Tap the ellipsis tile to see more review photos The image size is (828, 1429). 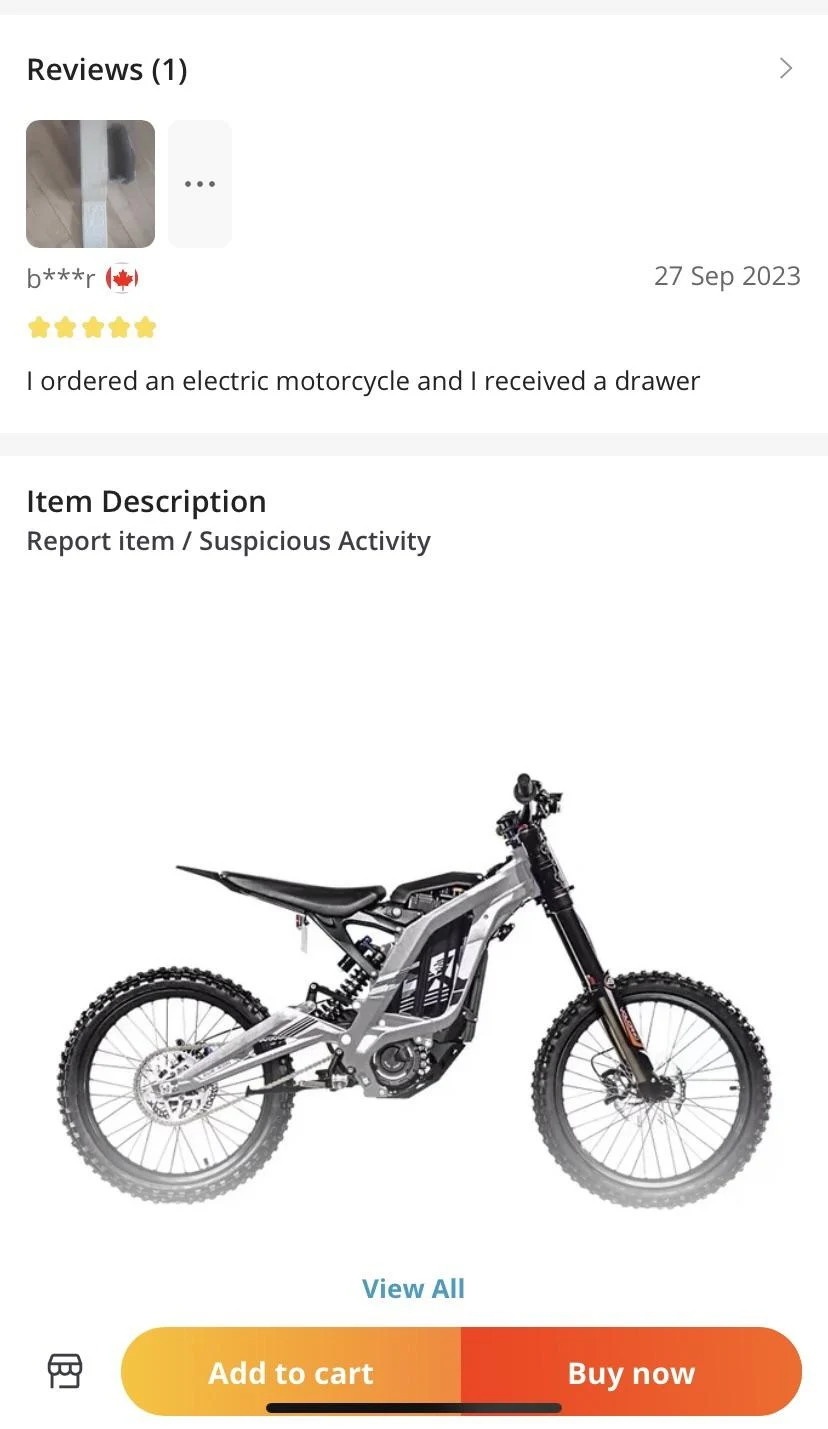[x=199, y=183]
